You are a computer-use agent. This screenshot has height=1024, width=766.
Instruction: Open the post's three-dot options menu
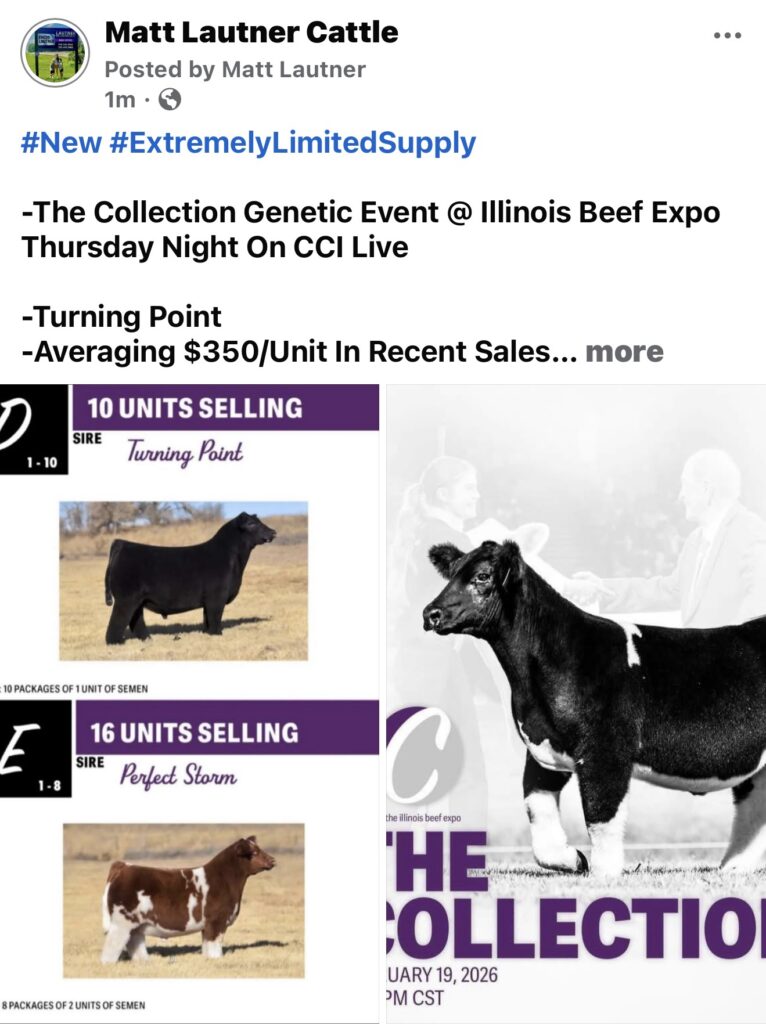[727, 36]
